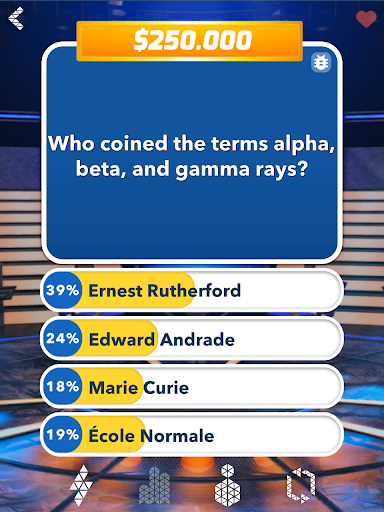The image size is (384, 512).
Task: Use the ask-an-expert lifeline
Action: point(228,485)
